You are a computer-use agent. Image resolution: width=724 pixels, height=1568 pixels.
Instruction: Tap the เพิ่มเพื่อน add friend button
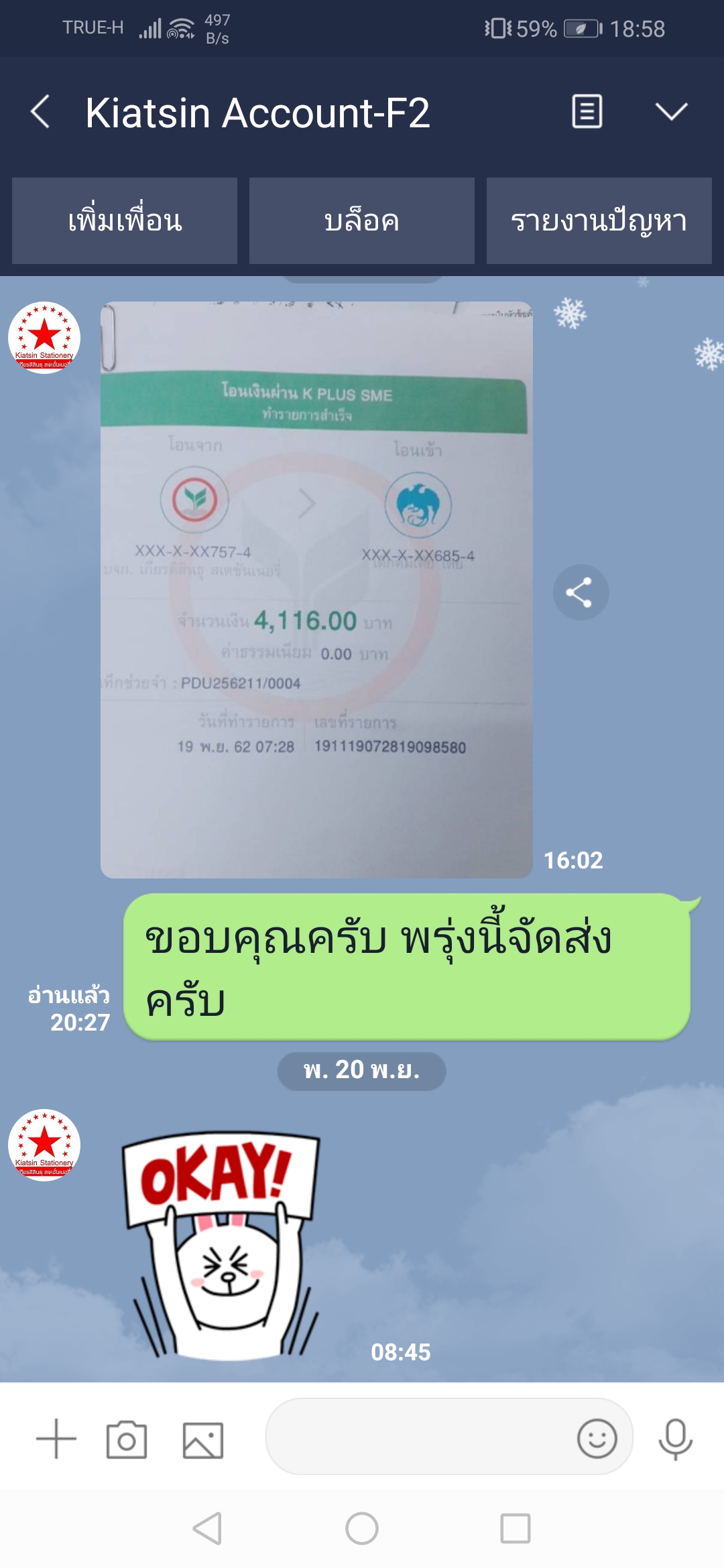coord(125,220)
